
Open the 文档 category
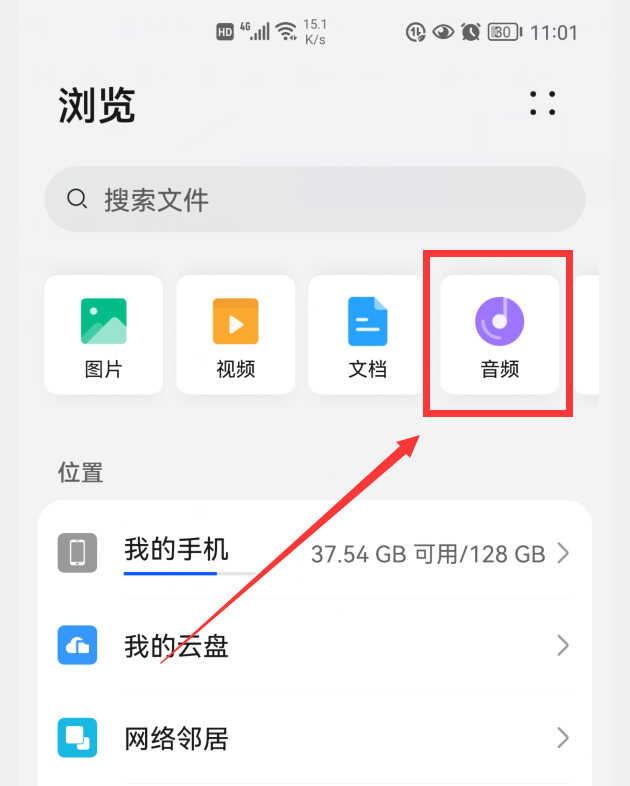pos(367,335)
